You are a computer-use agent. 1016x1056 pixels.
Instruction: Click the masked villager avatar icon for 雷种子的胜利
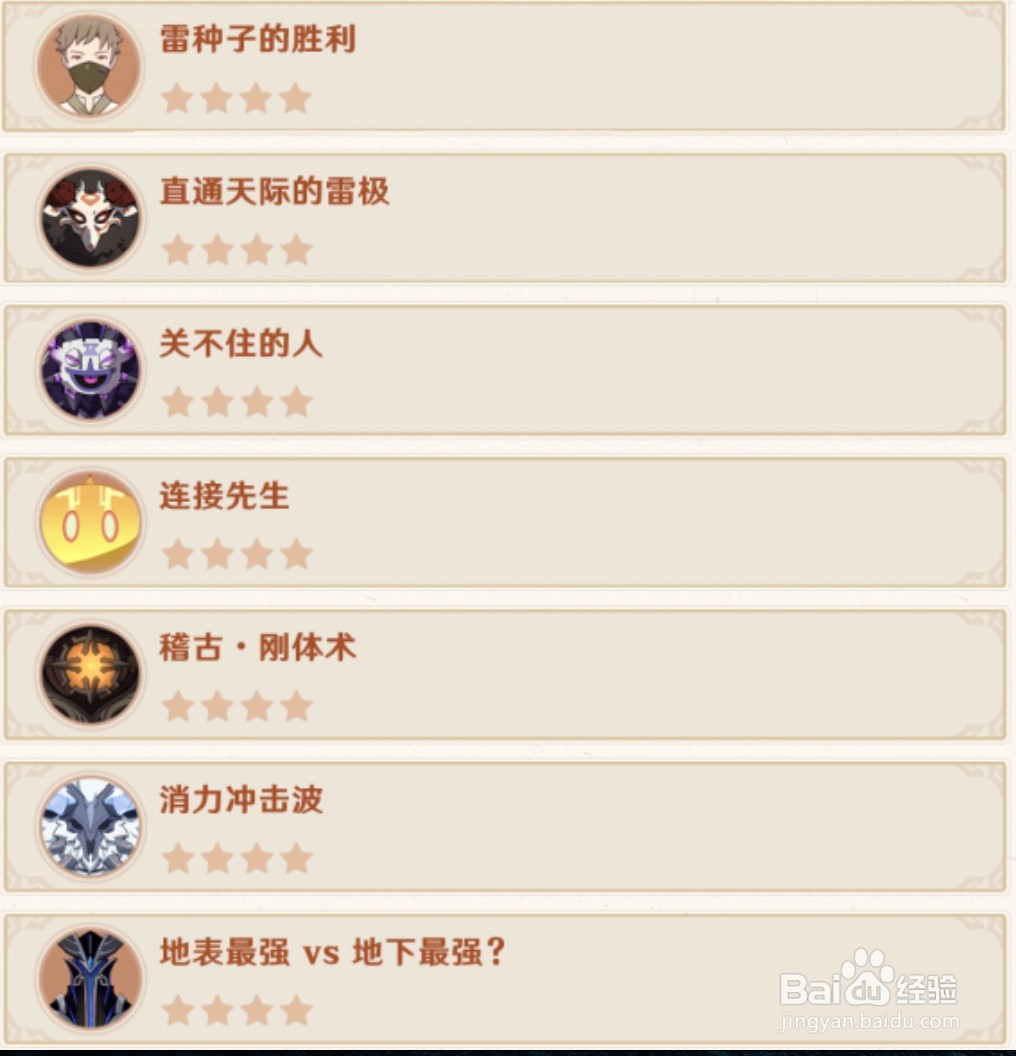pos(88,65)
